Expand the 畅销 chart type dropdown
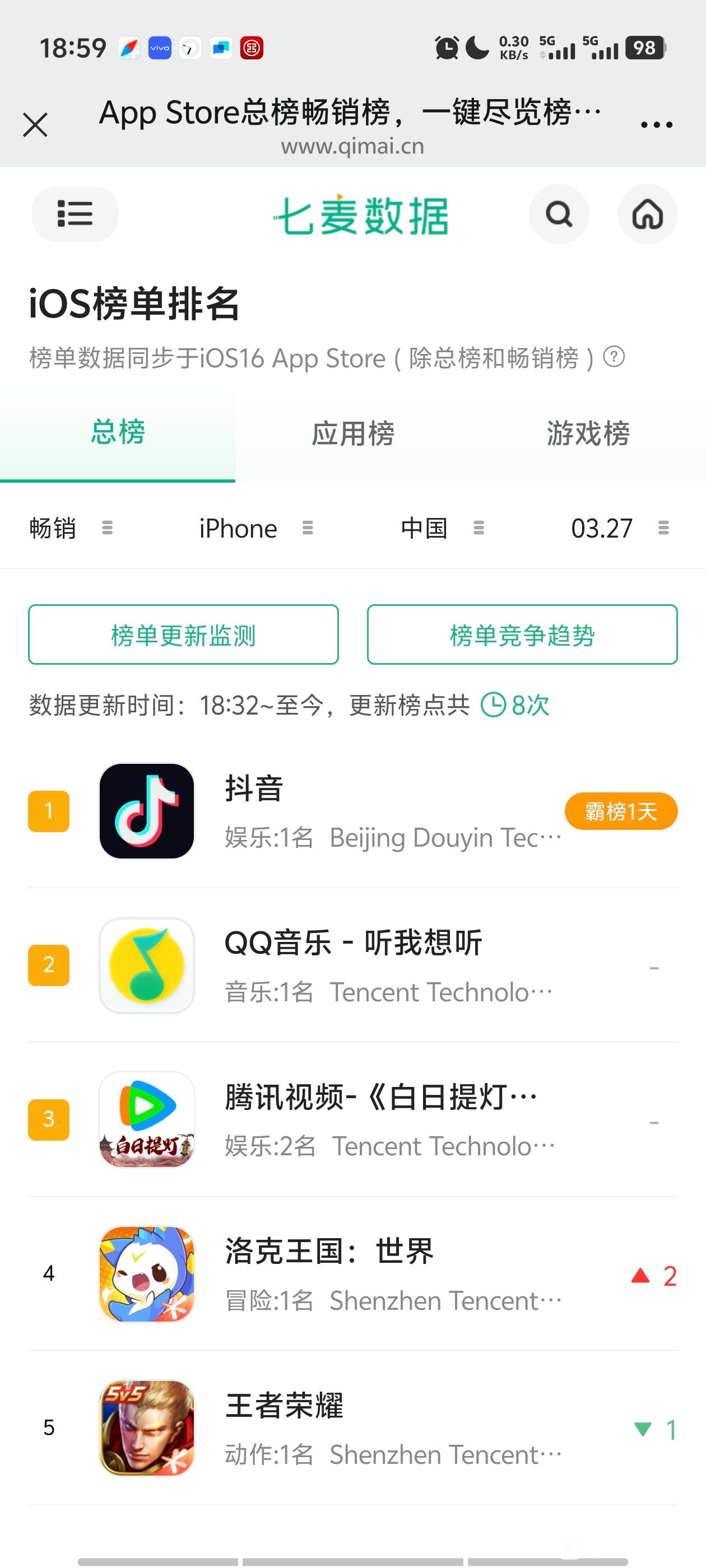This screenshot has width=706, height=1568. (71, 528)
